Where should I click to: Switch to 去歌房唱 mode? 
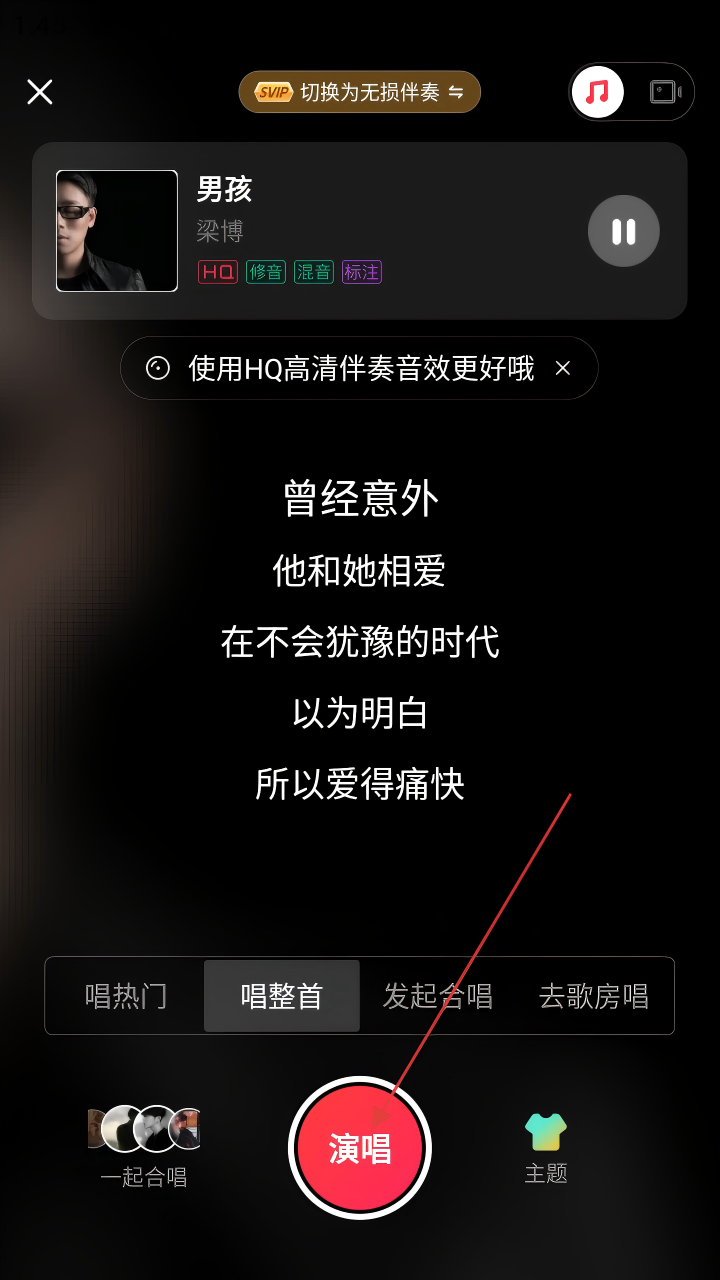594,996
